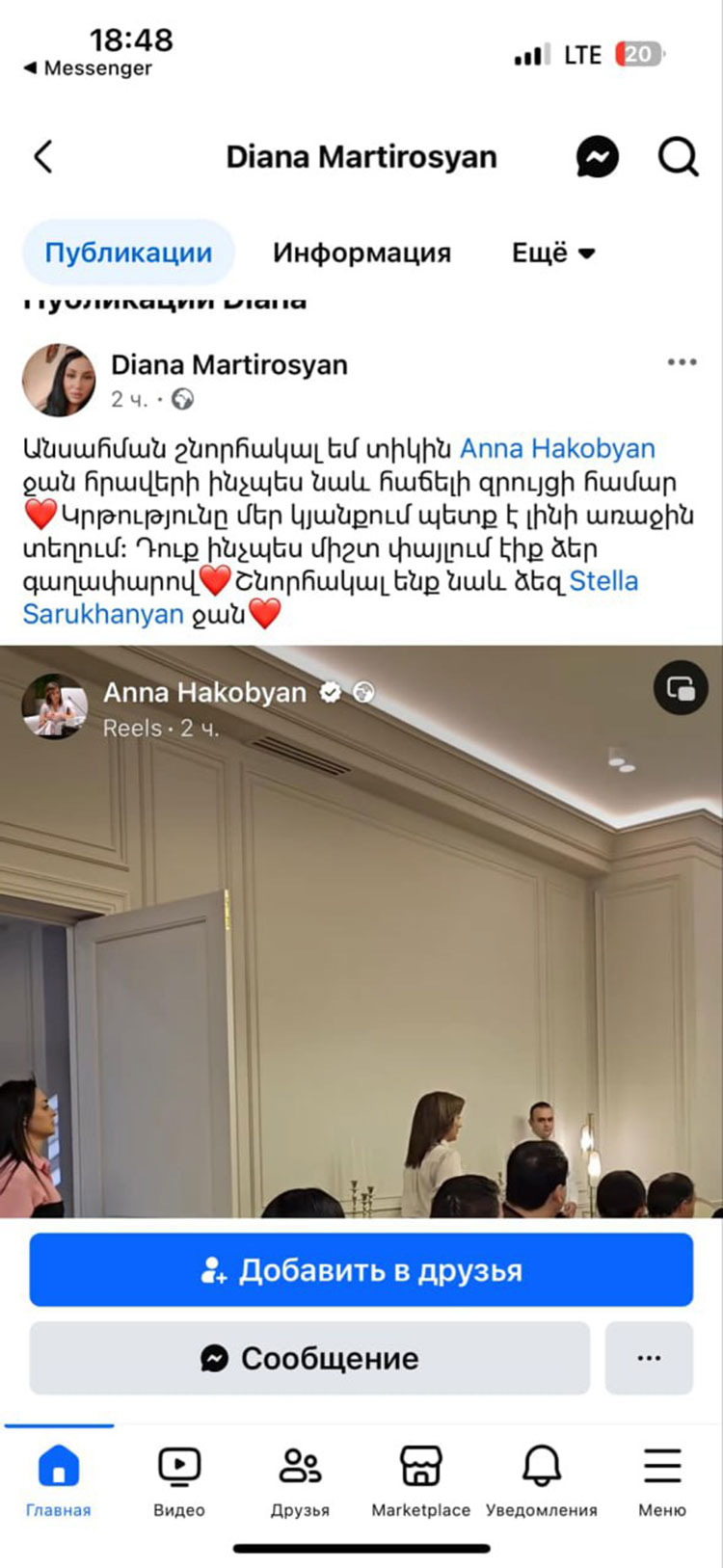Open the Друзья tab
The height and width of the screenshot is (1568, 723).
[300, 1479]
